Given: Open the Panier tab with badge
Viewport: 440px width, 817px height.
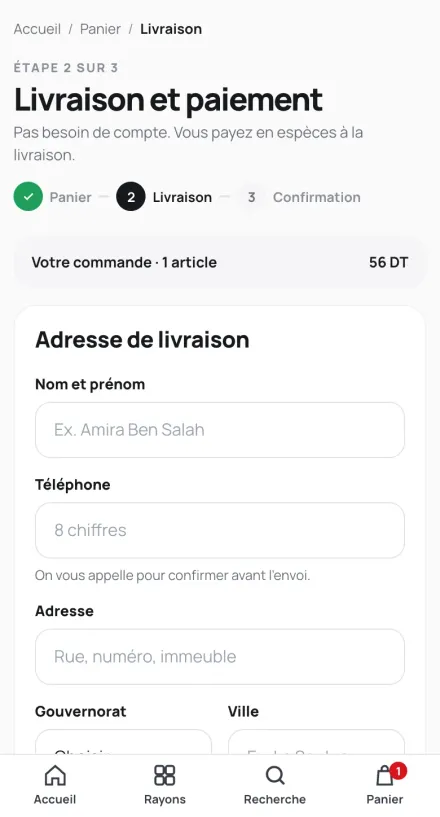Looking at the screenshot, I should click(385, 785).
